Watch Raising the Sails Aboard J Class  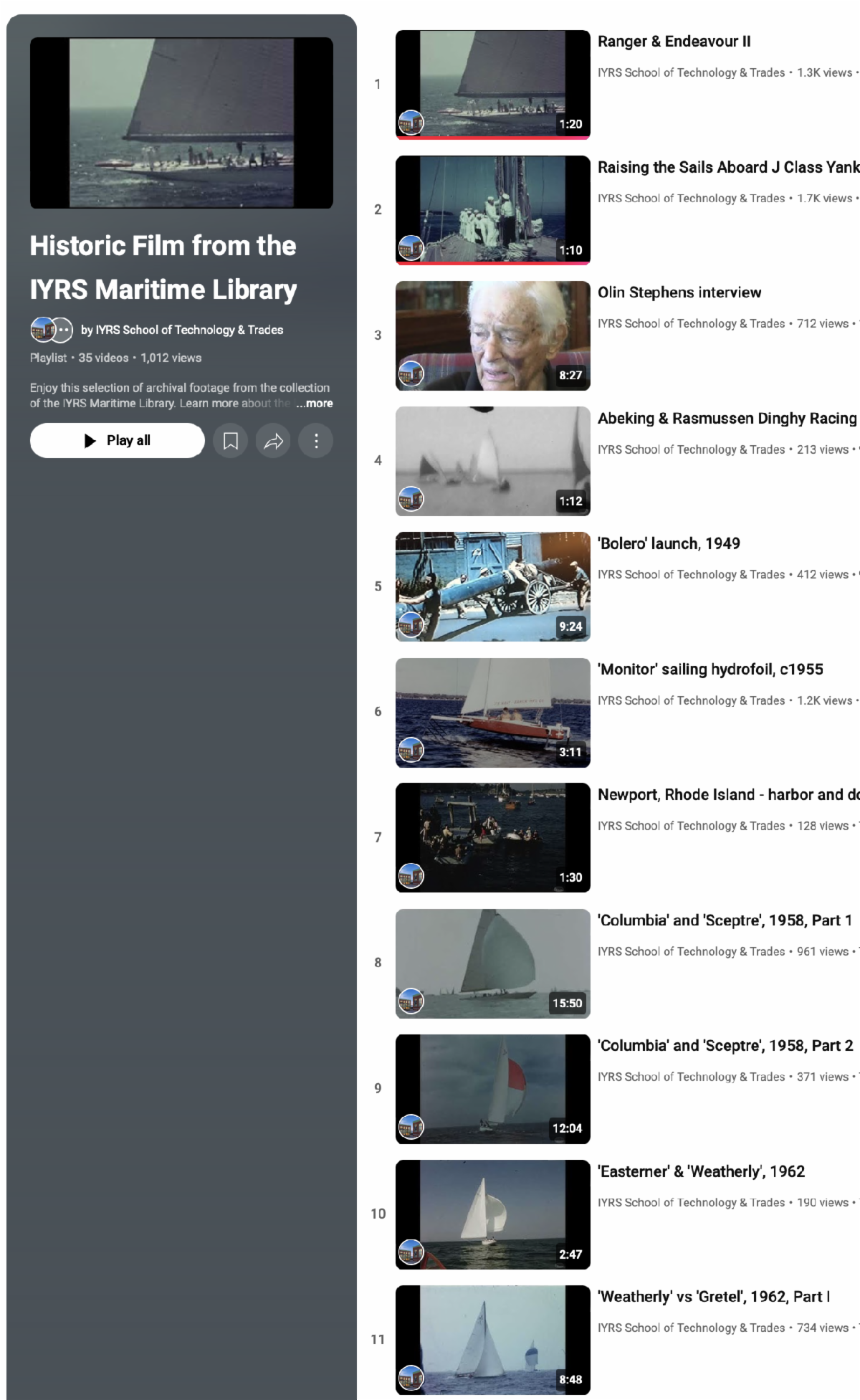click(x=492, y=209)
